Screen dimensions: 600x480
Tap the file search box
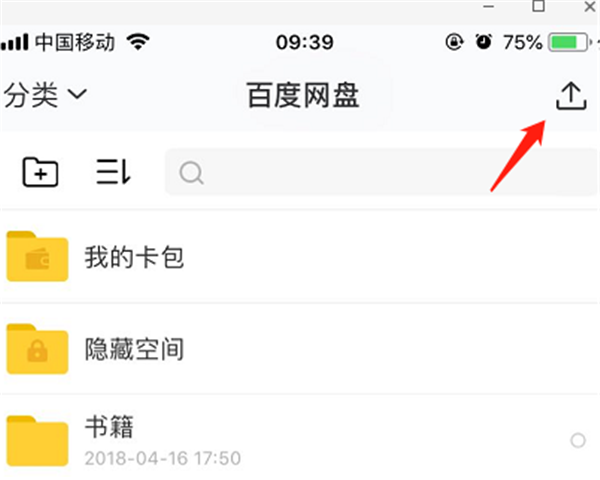pyautogui.click(x=380, y=174)
